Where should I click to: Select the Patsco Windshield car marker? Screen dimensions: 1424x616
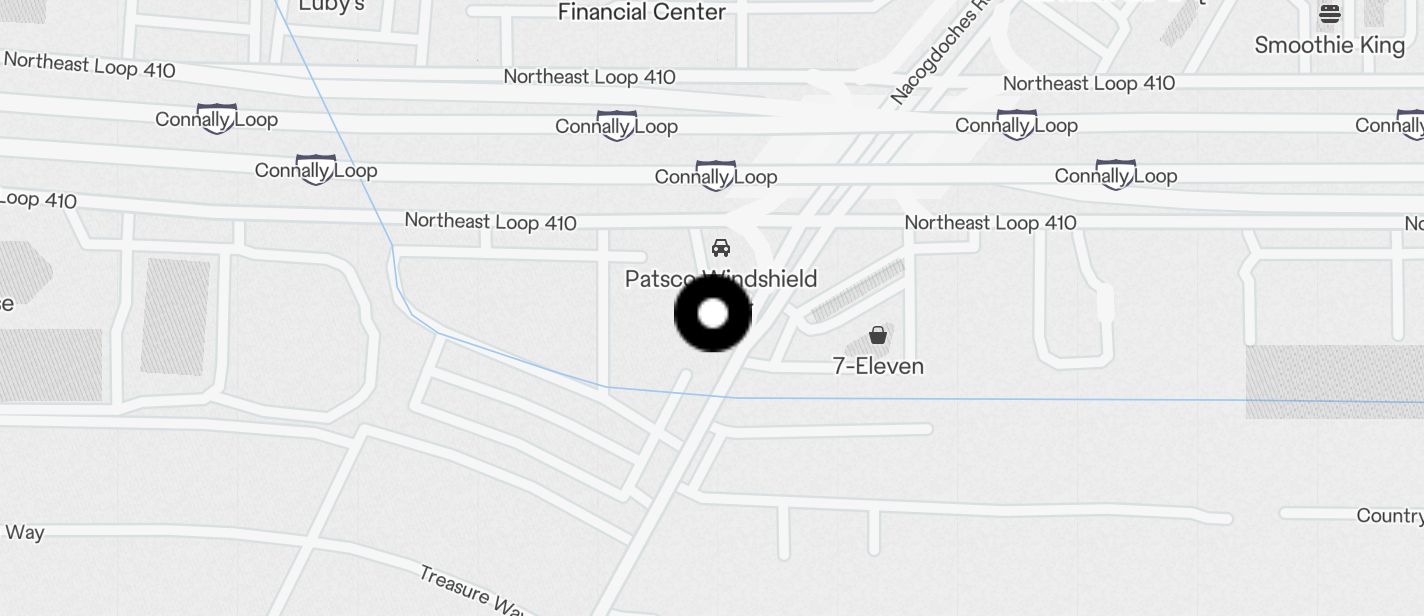pos(720,248)
